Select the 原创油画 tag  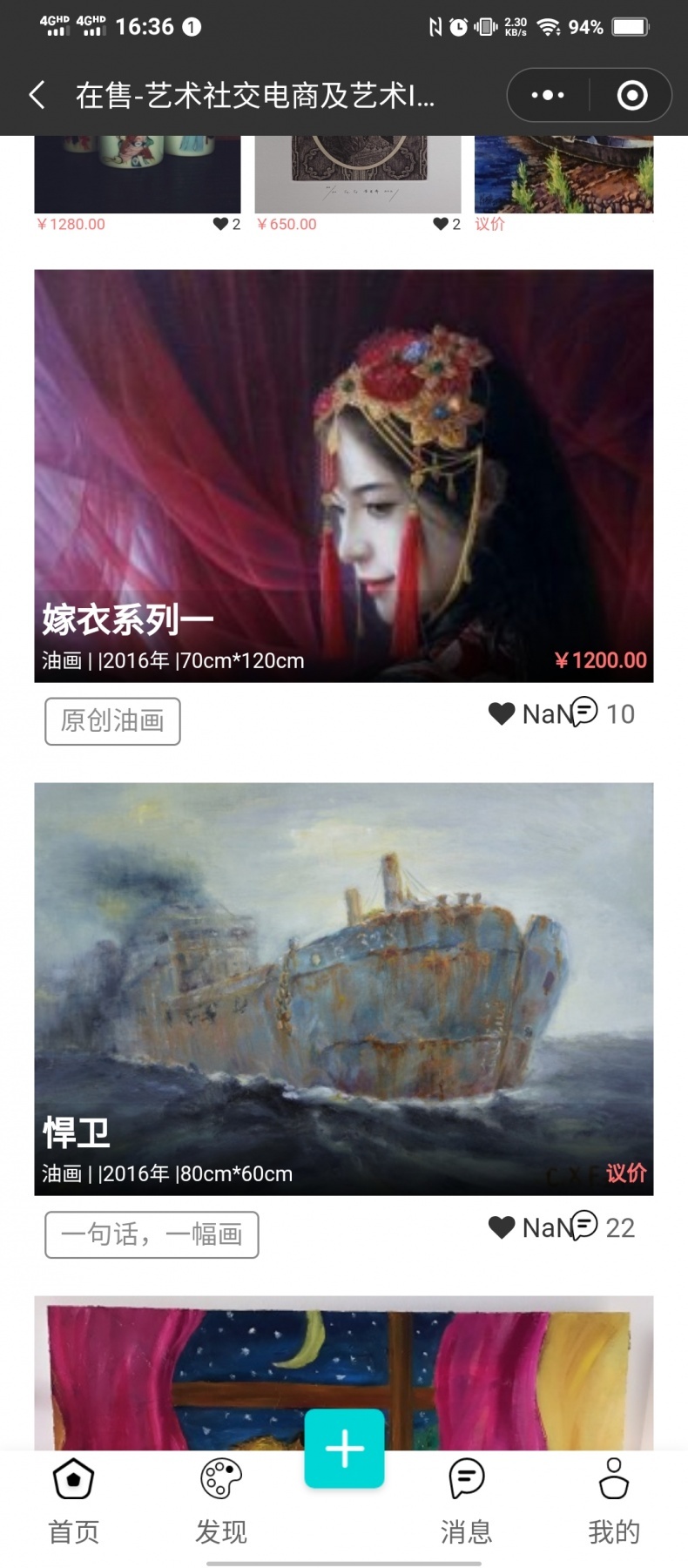pos(112,721)
